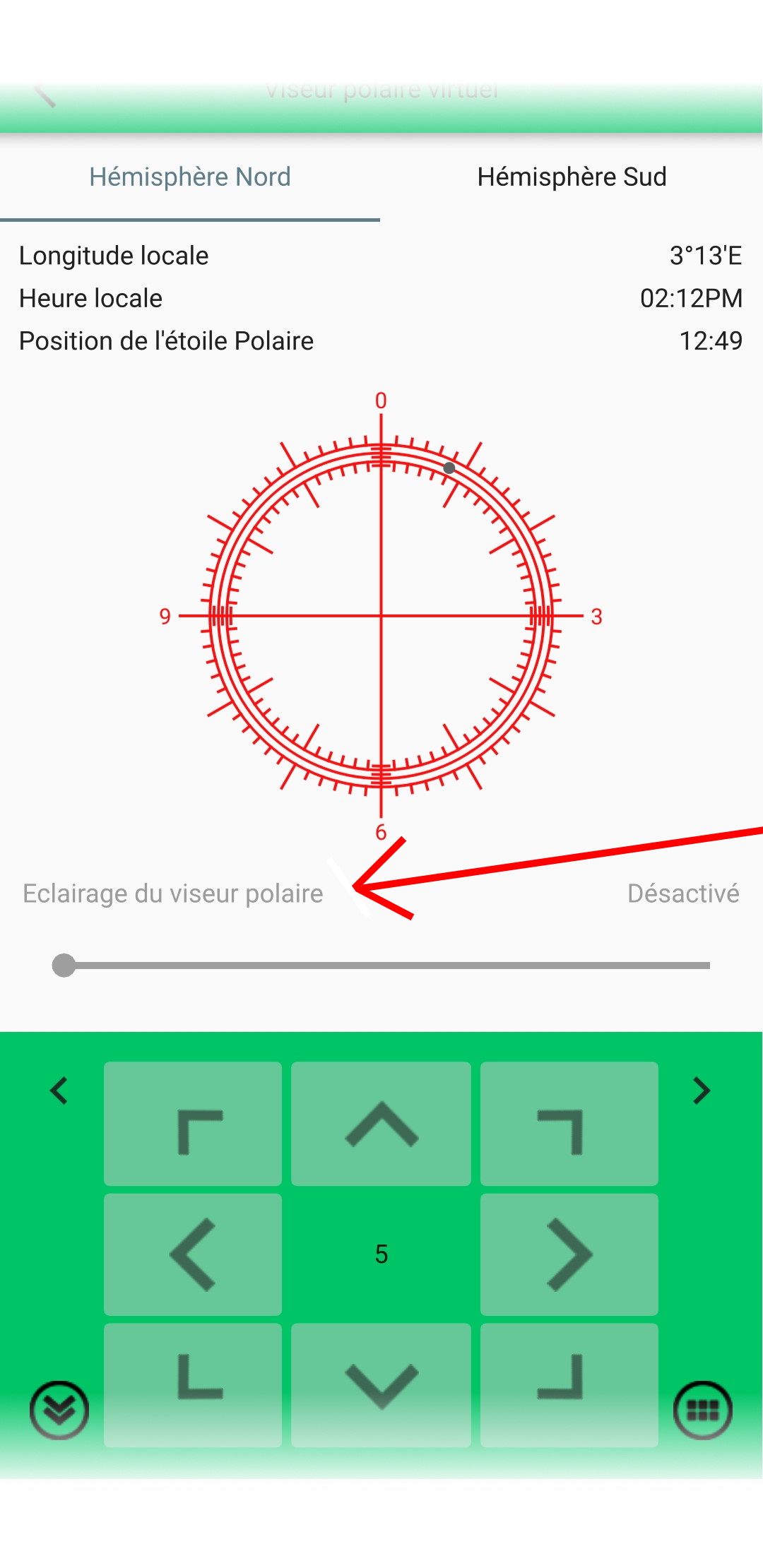Decrease slew speed with small left chevron
Screen dimensions: 763x1568
coord(59,1091)
